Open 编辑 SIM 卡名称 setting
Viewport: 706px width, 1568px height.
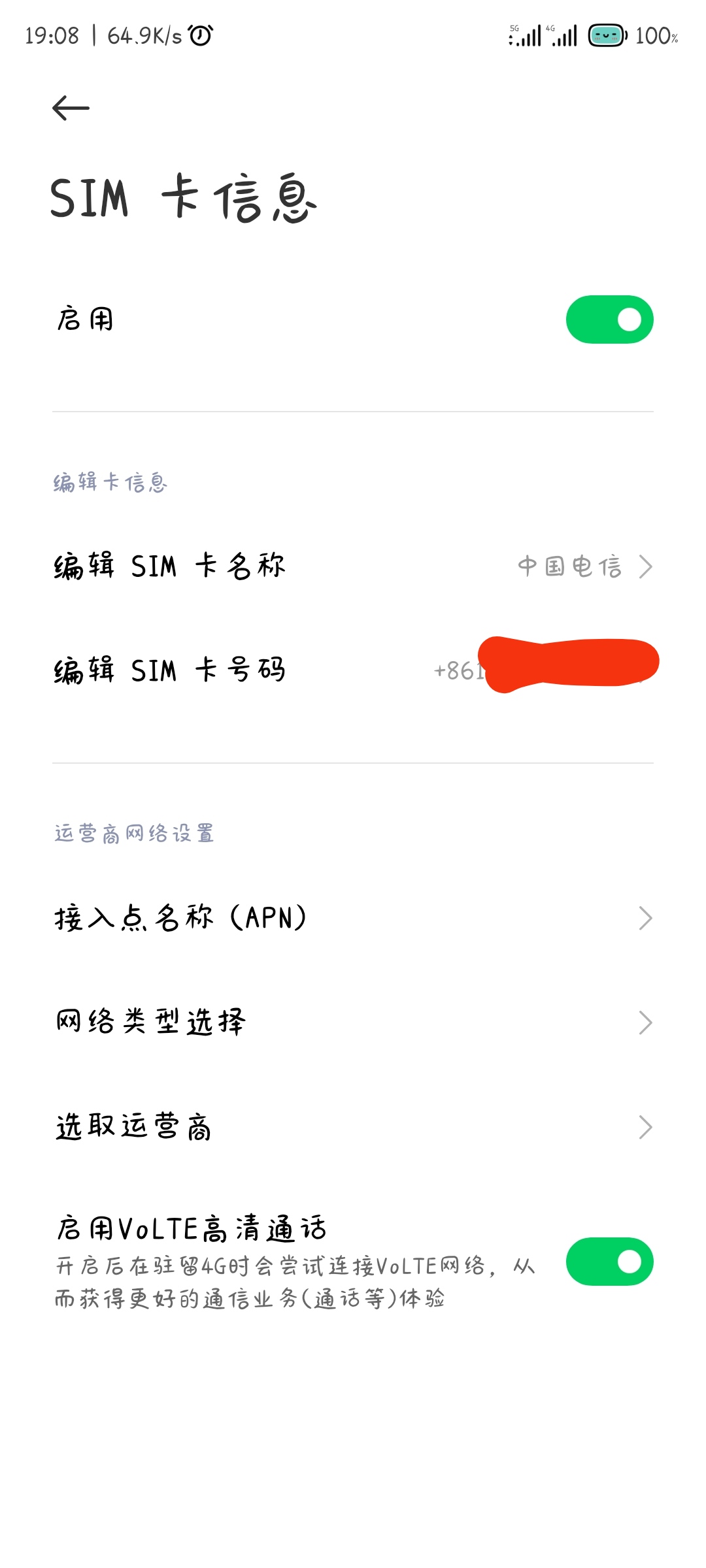[x=353, y=566]
